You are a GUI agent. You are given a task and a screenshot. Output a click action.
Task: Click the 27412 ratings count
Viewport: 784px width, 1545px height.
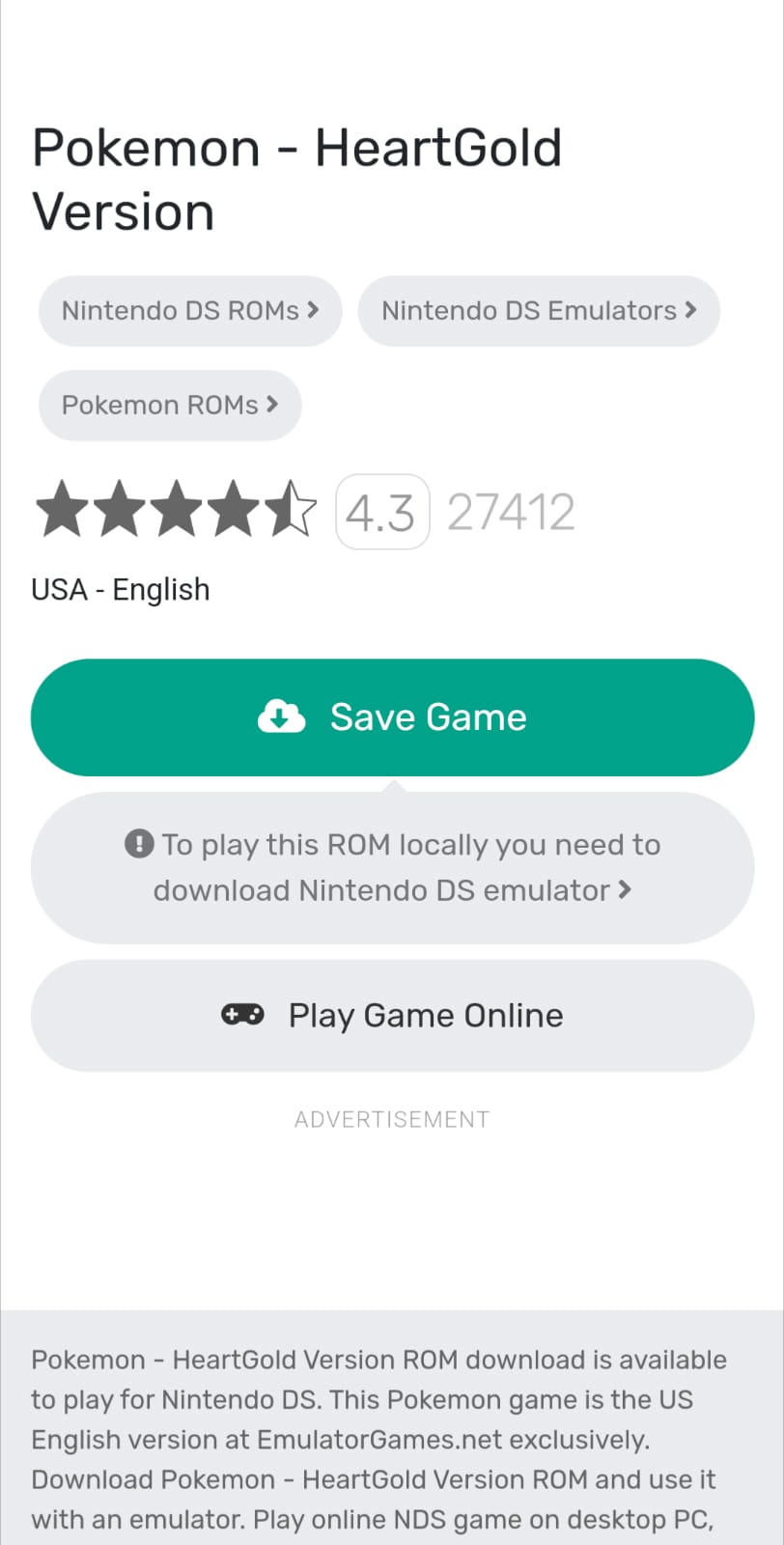click(511, 512)
